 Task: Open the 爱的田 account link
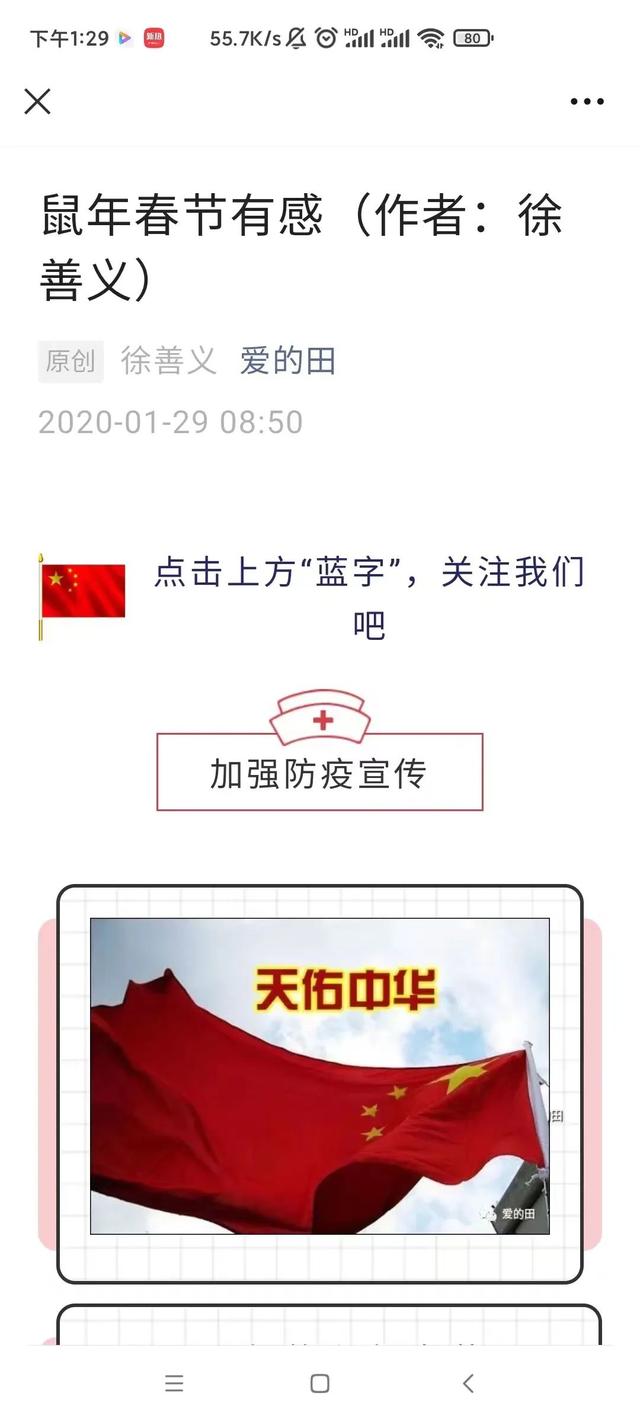287,361
